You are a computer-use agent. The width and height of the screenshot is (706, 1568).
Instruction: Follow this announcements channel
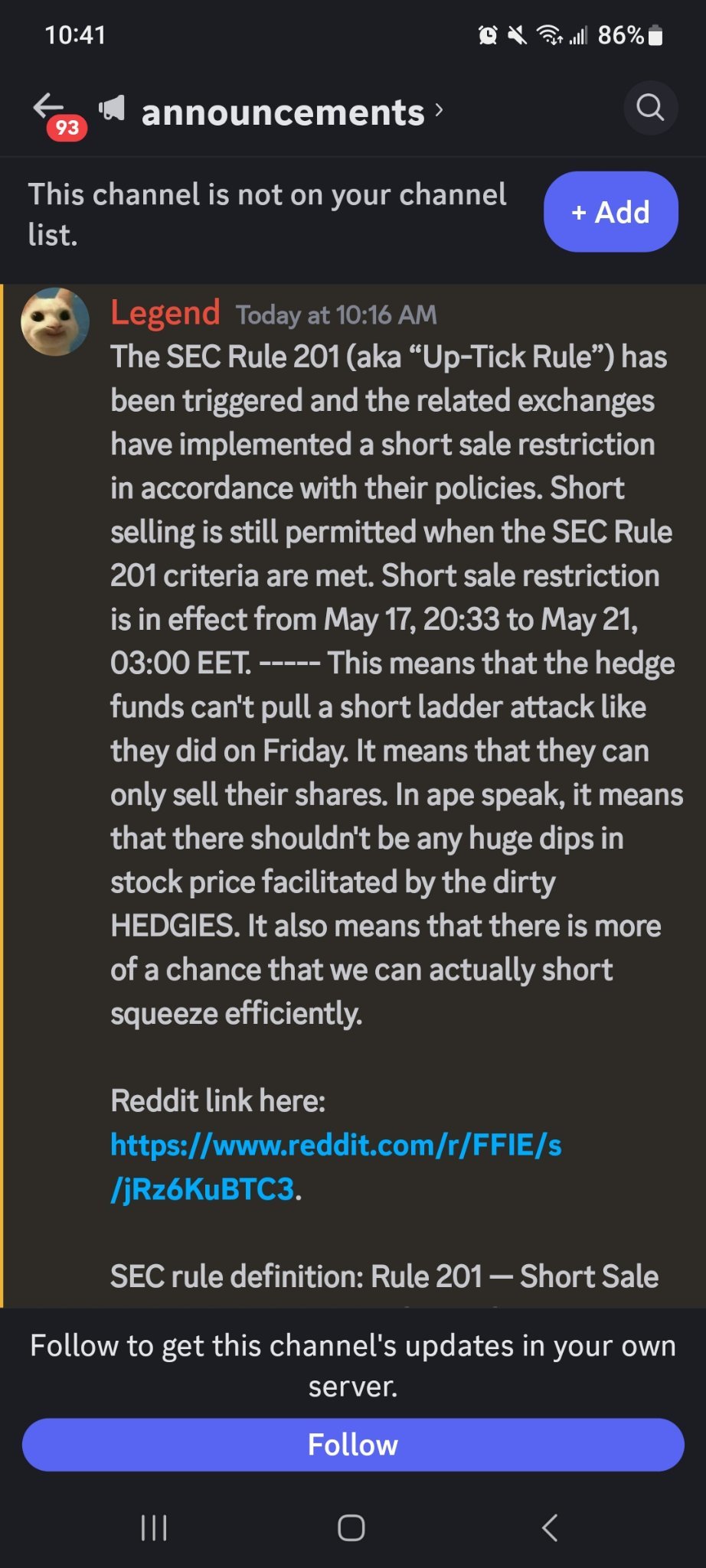coord(353,1445)
